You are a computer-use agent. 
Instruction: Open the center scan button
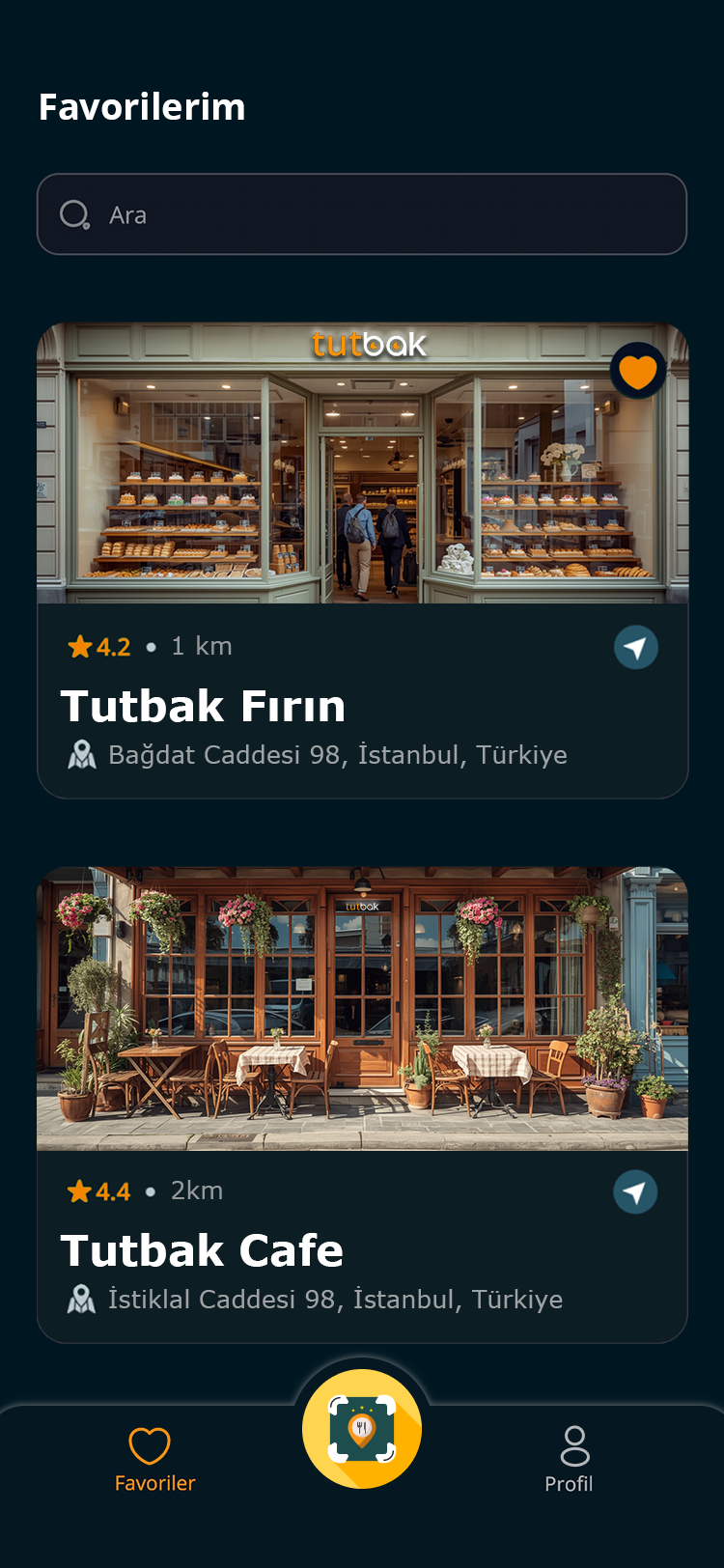(362, 1429)
